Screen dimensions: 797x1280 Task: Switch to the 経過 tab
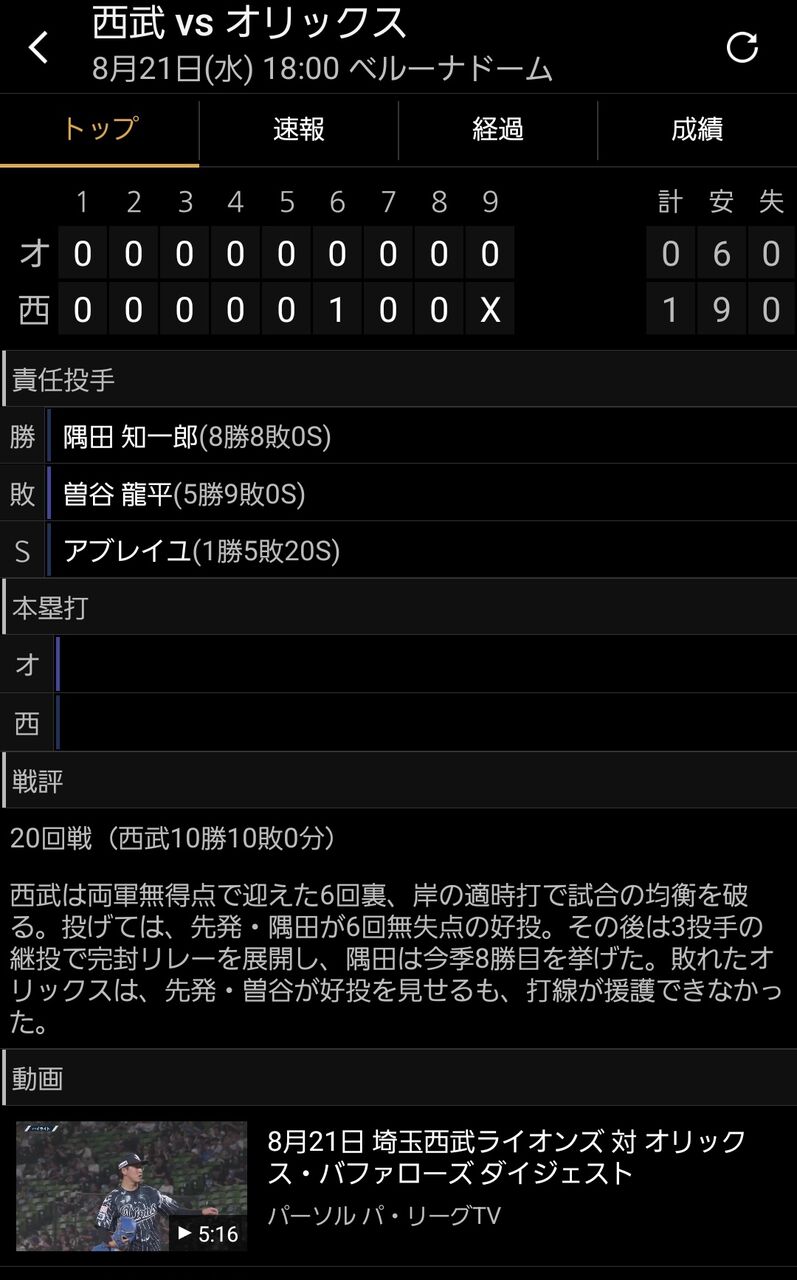pos(497,130)
